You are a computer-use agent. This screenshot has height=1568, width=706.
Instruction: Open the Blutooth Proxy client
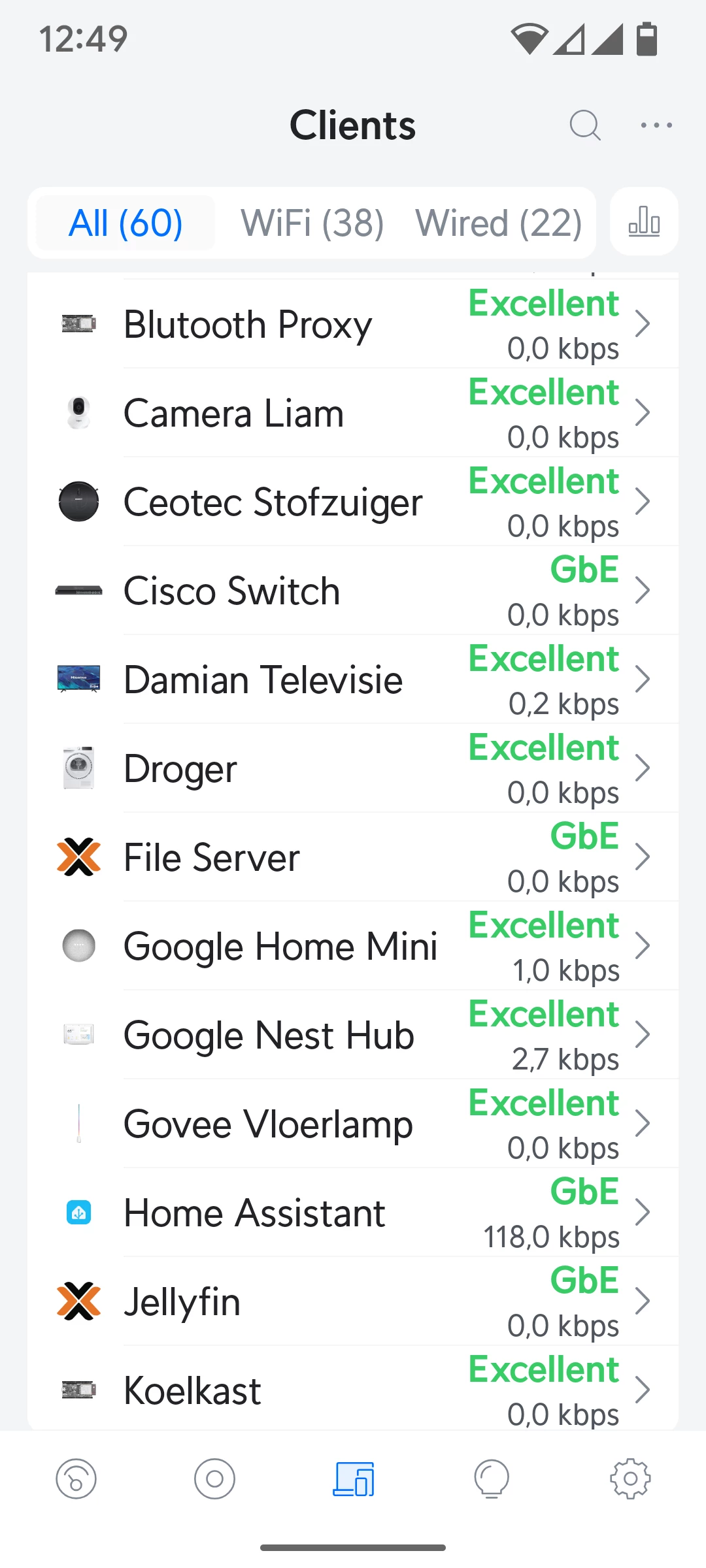coord(353,324)
